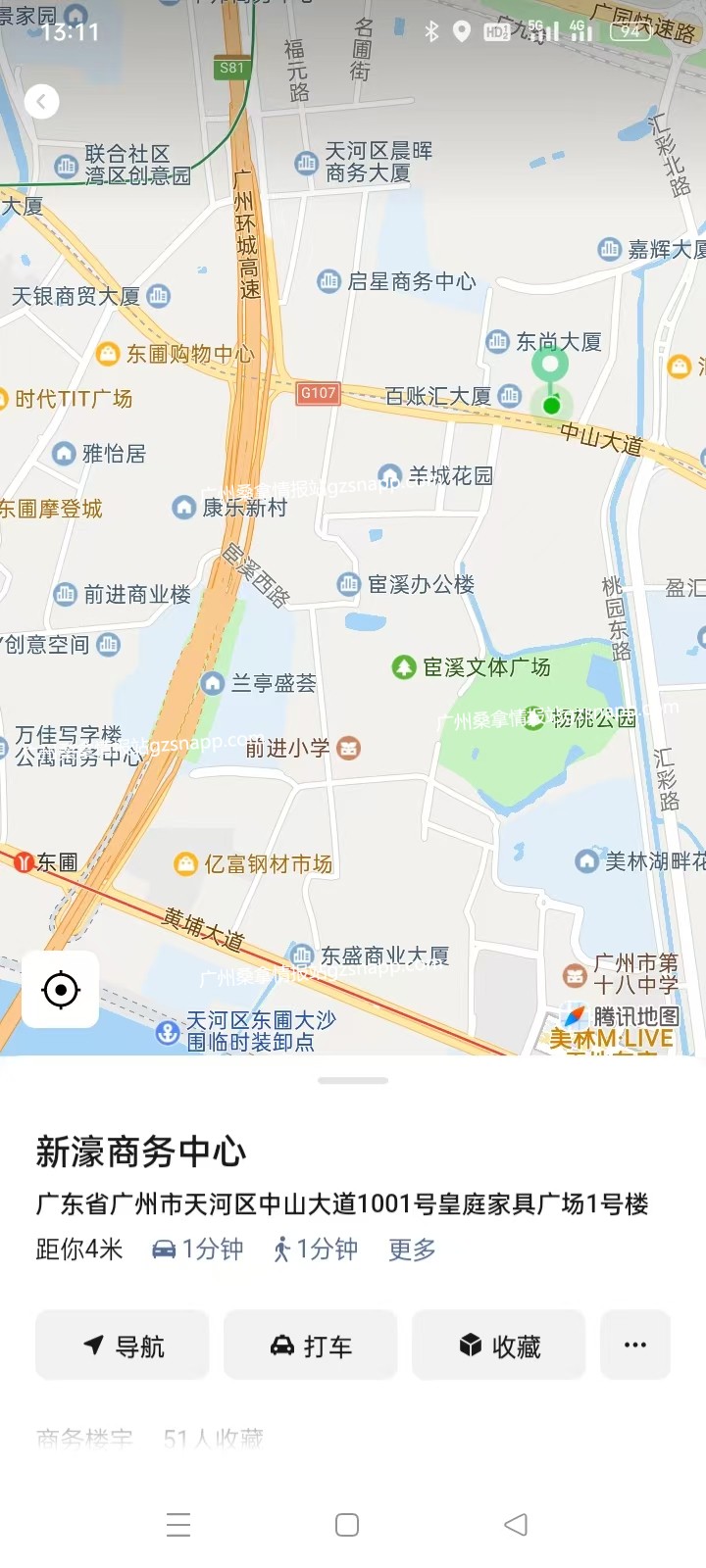Open the three-dot more options button
Screen dimensions: 706x1568
point(635,1346)
